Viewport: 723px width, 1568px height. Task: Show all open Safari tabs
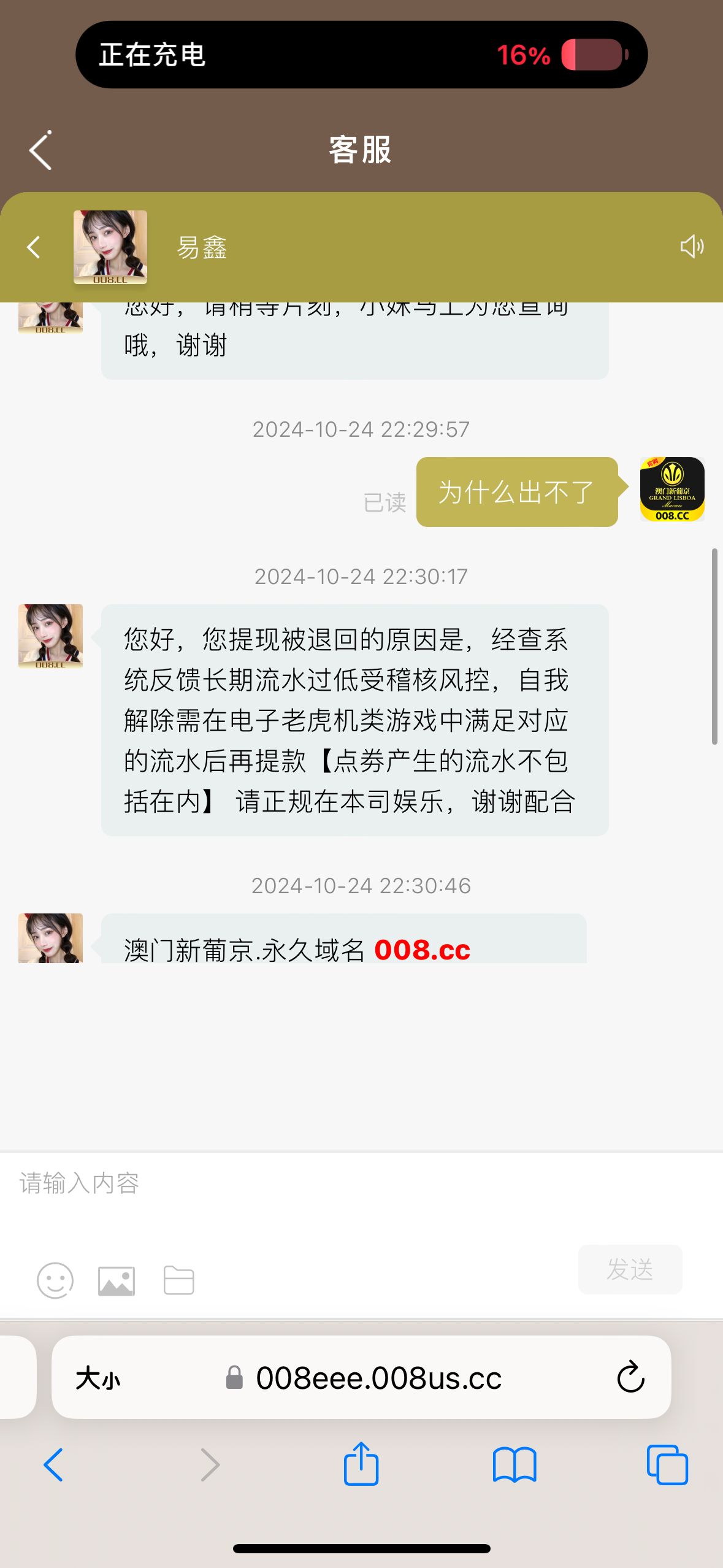point(667,1465)
